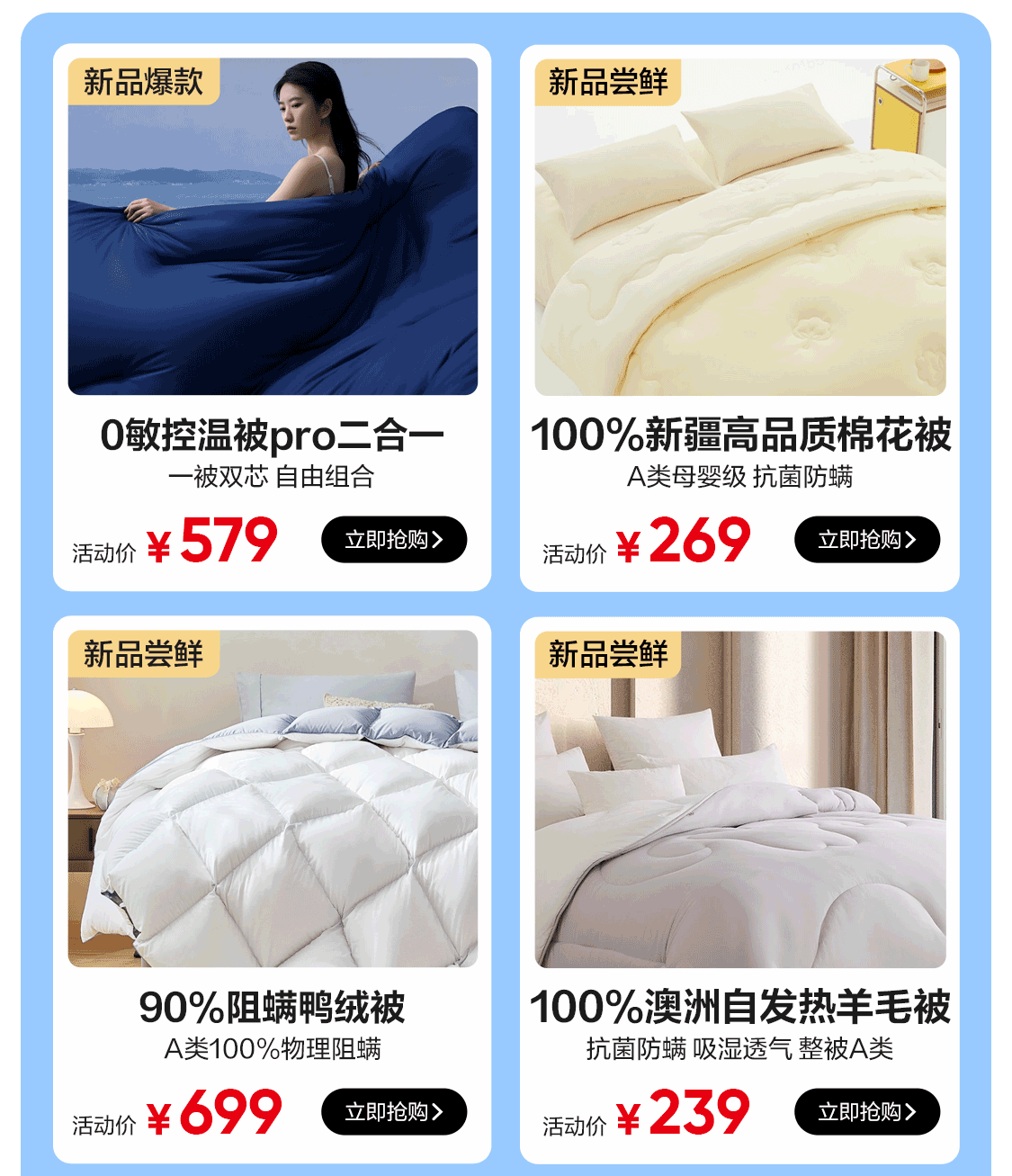View the 90%阻螨鸭绒被 product card
Screen dimensions: 1012x1176
pyautogui.click(x=273, y=799)
